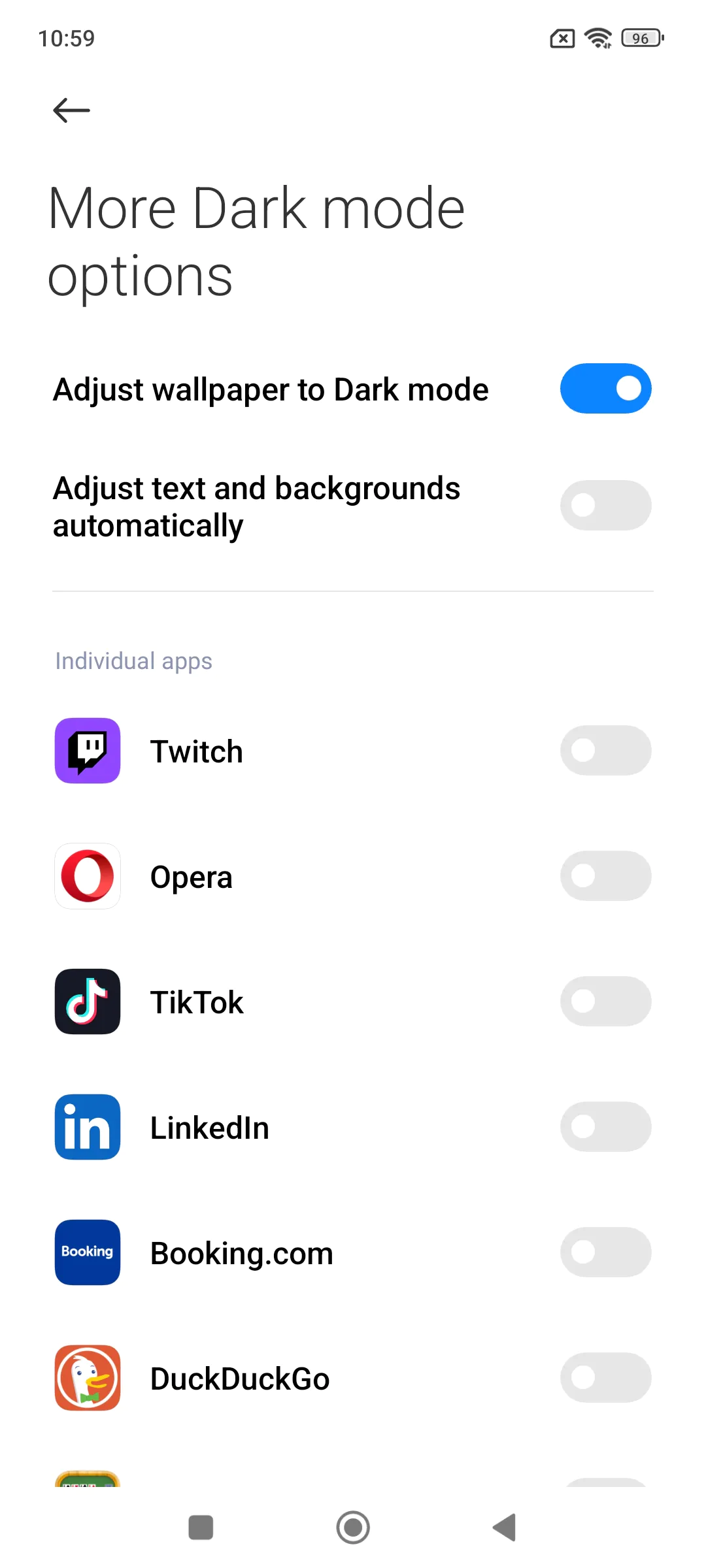Viewport: 706px width, 1568px height.
Task: Enable the TikTok dark mode switch
Action: pyautogui.click(x=605, y=1001)
